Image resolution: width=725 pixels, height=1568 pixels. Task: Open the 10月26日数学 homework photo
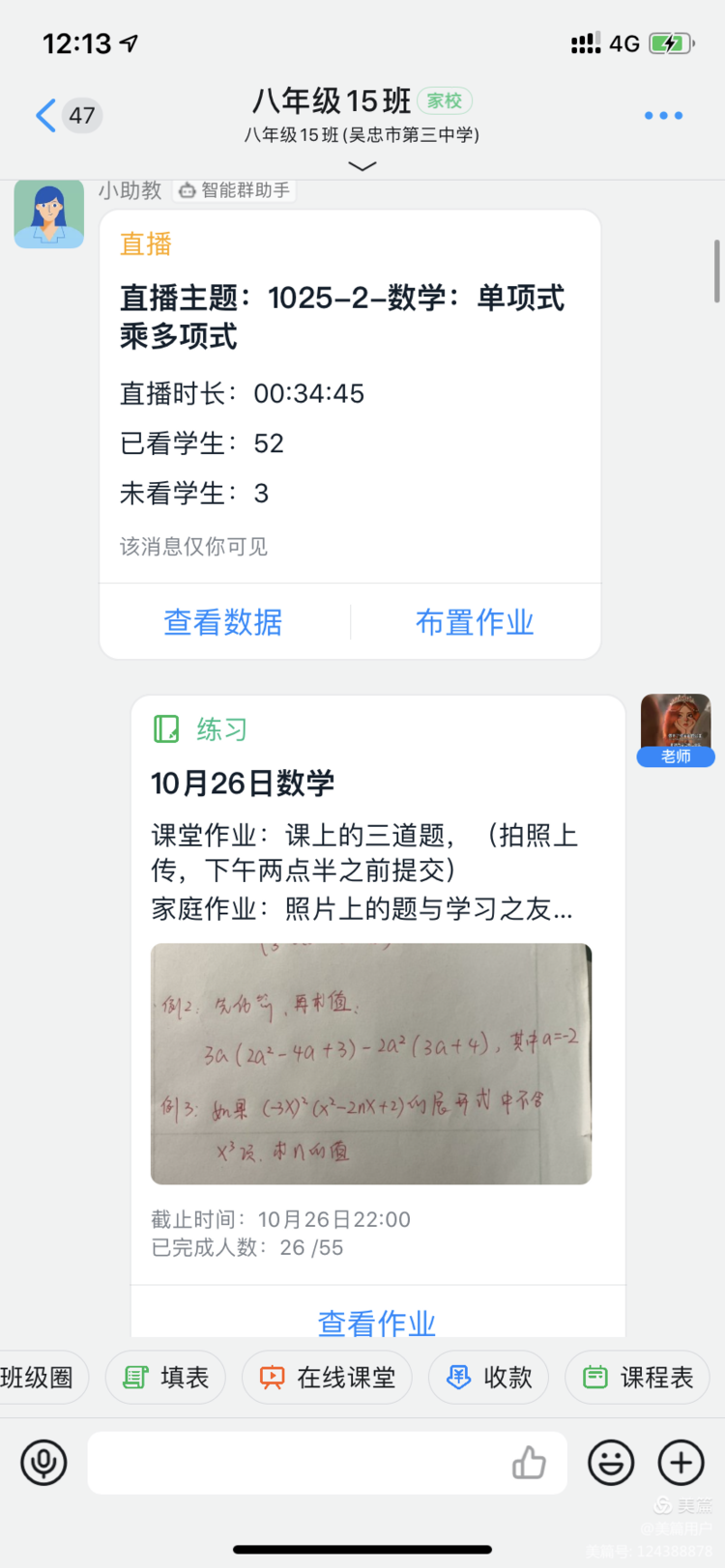[x=371, y=1063]
